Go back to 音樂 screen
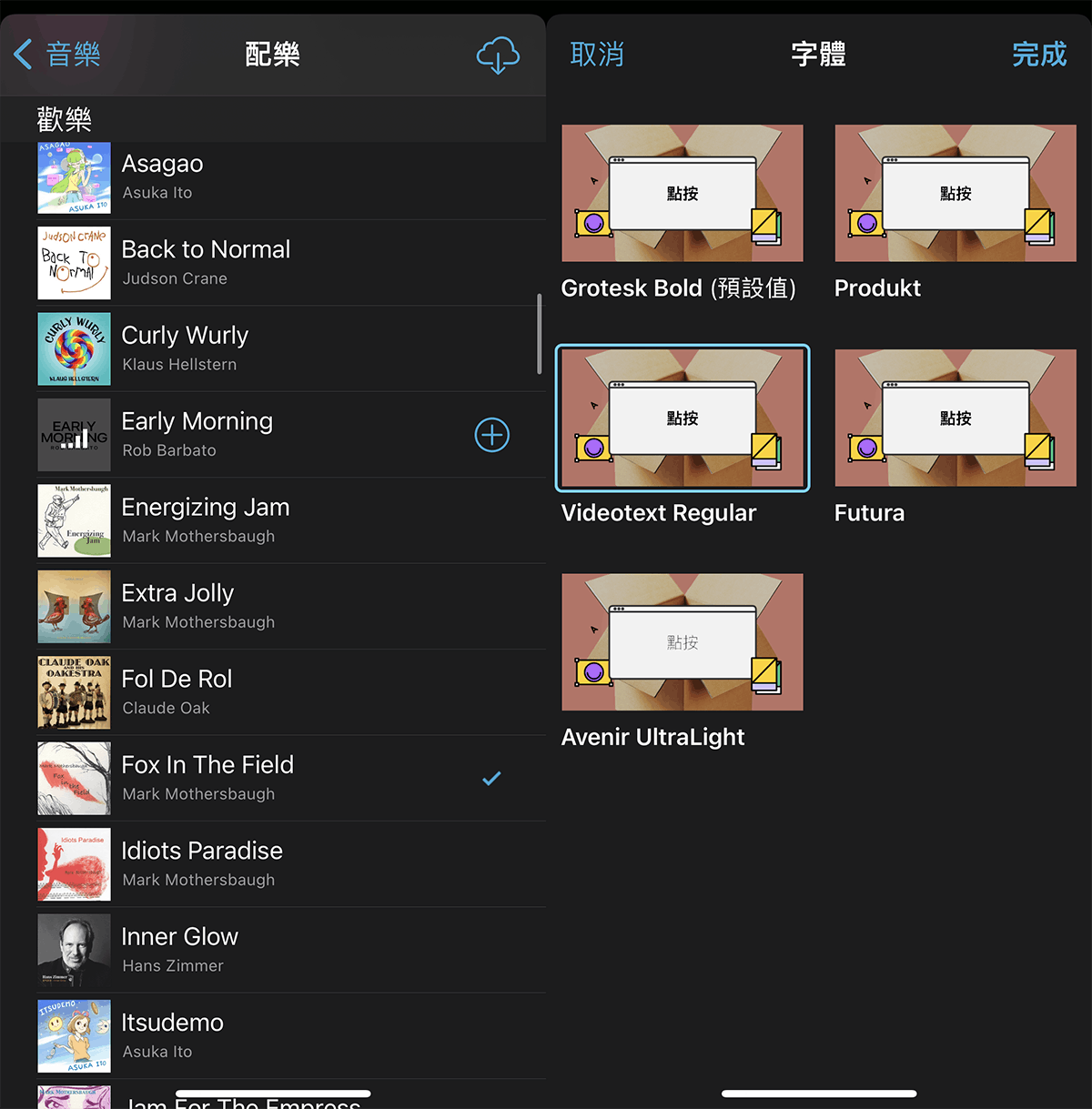The image size is (1092, 1109). (x=56, y=55)
